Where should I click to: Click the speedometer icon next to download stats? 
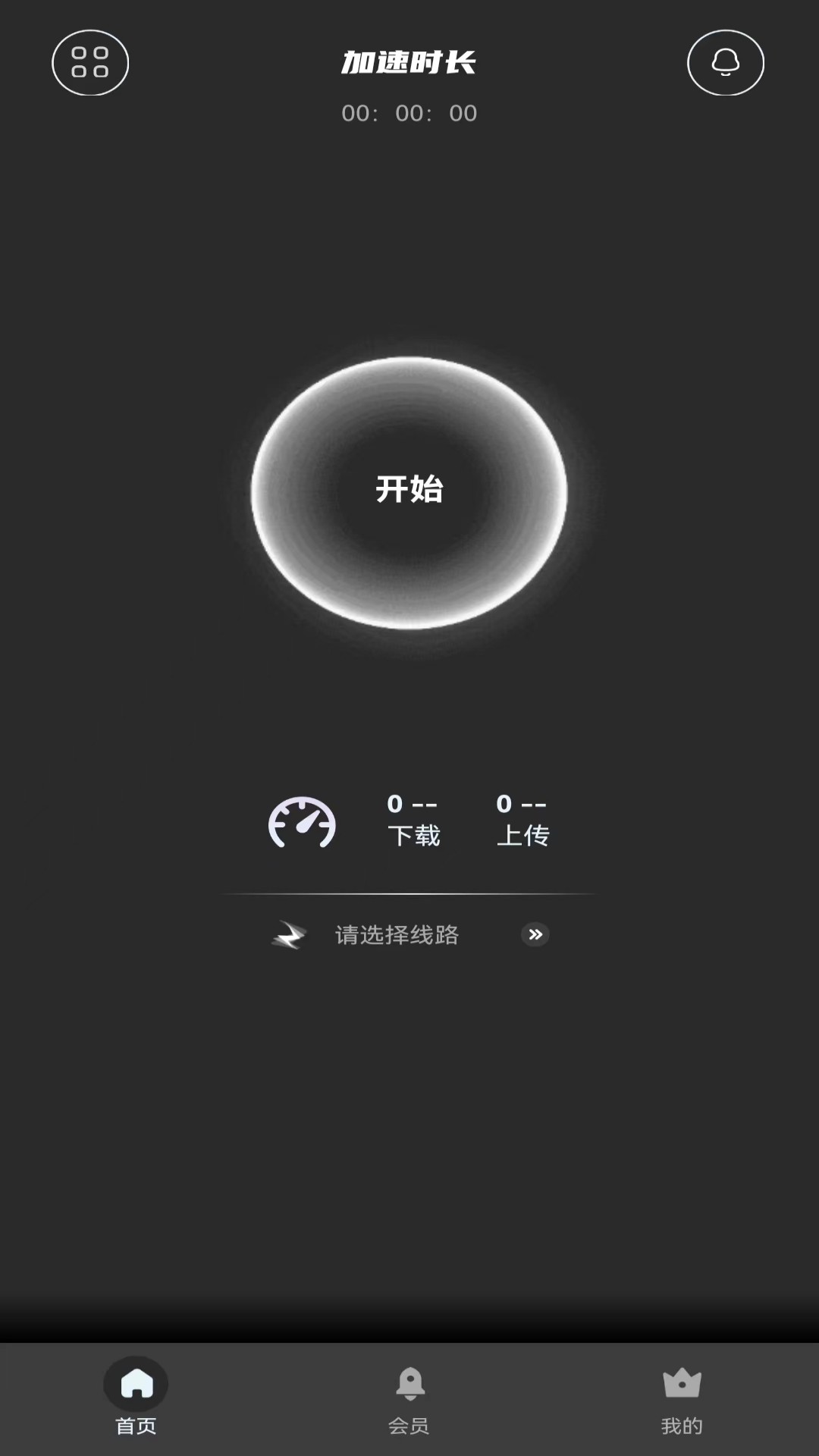(x=303, y=824)
